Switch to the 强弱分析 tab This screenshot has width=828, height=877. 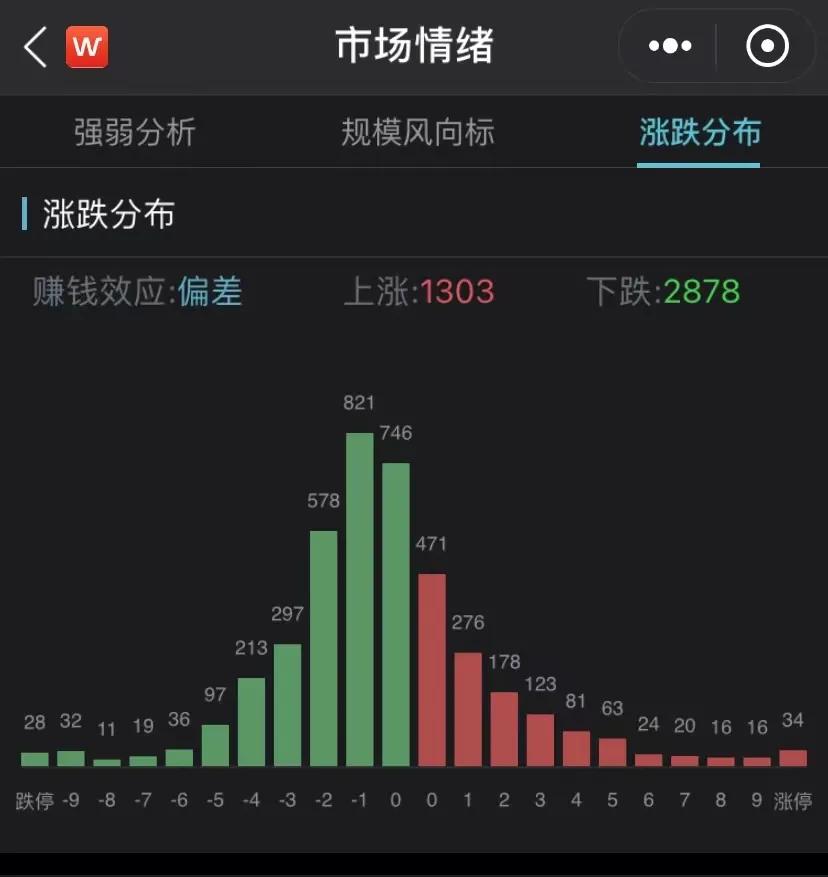pyautogui.click(x=135, y=133)
